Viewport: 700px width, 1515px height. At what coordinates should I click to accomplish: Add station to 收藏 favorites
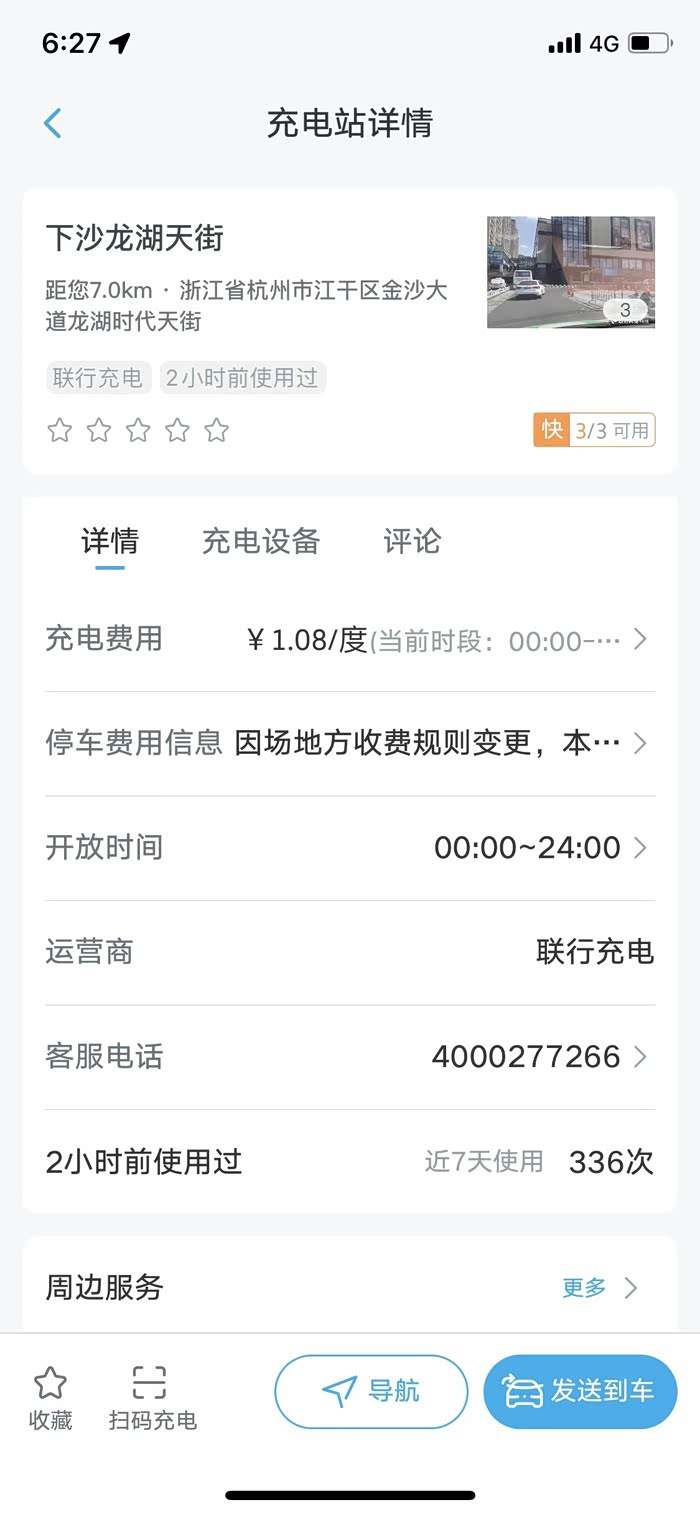click(x=51, y=1397)
